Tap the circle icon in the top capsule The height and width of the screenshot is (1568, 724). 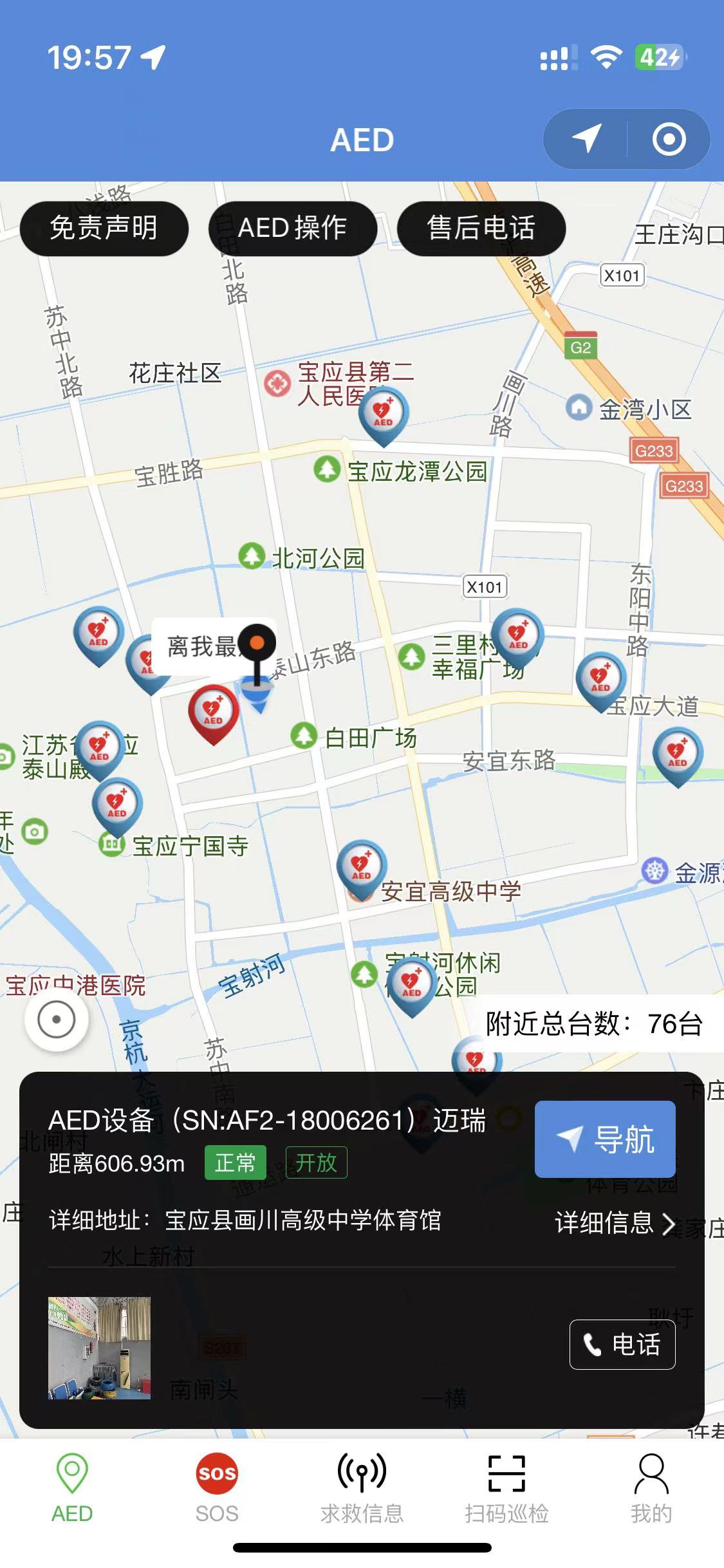(x=669, y=139)
